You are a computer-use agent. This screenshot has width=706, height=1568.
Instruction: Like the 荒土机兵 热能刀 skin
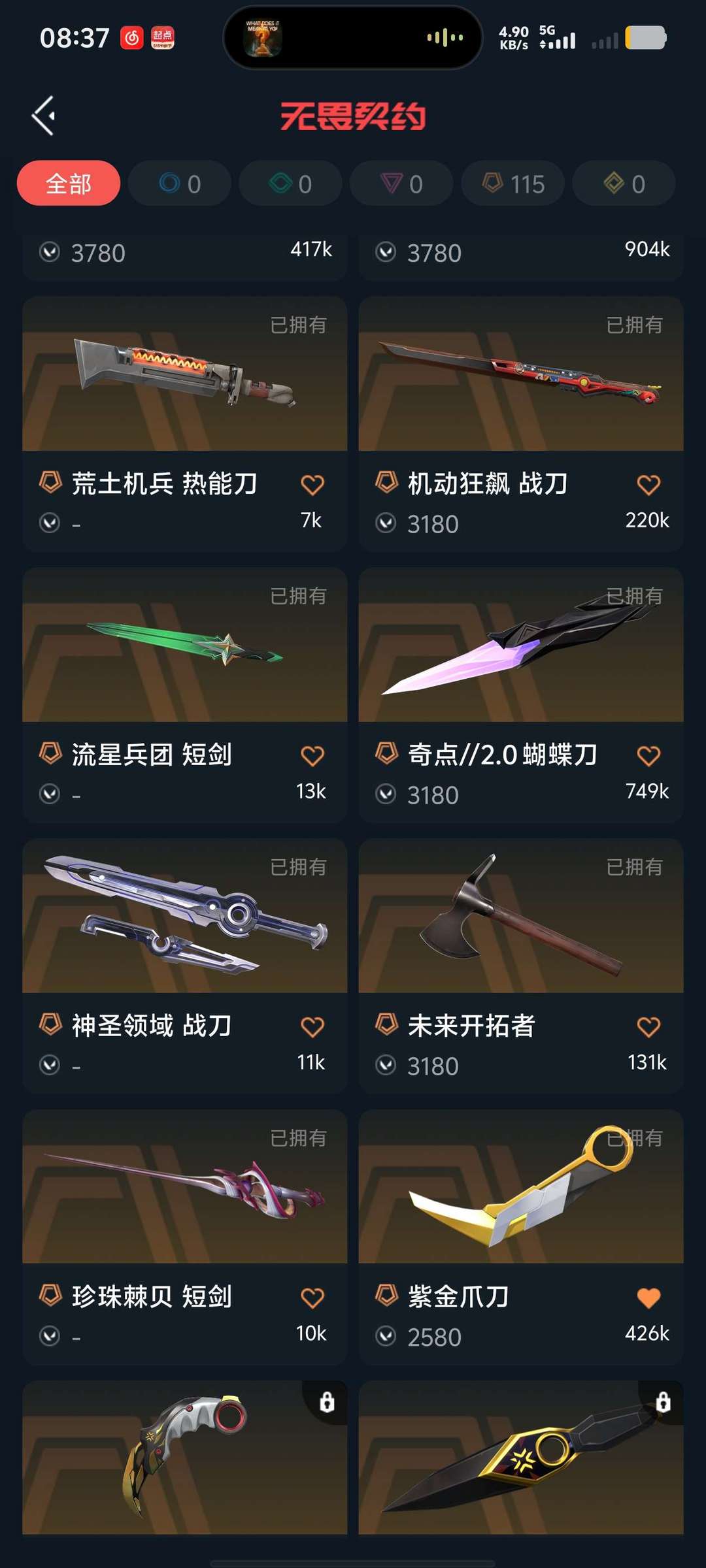tap(312, 485)
